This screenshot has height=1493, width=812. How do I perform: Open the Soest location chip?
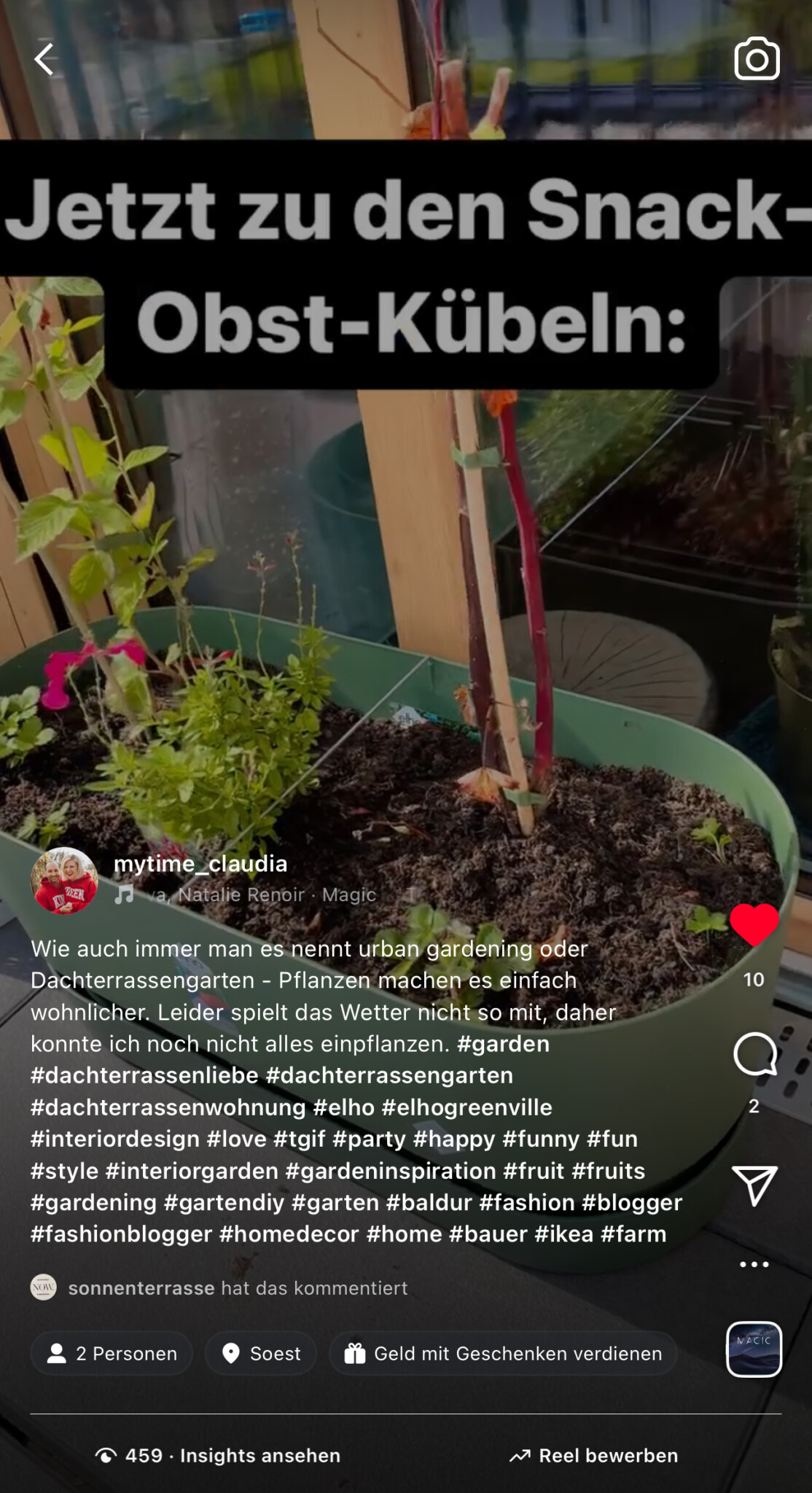[261, 1354]
